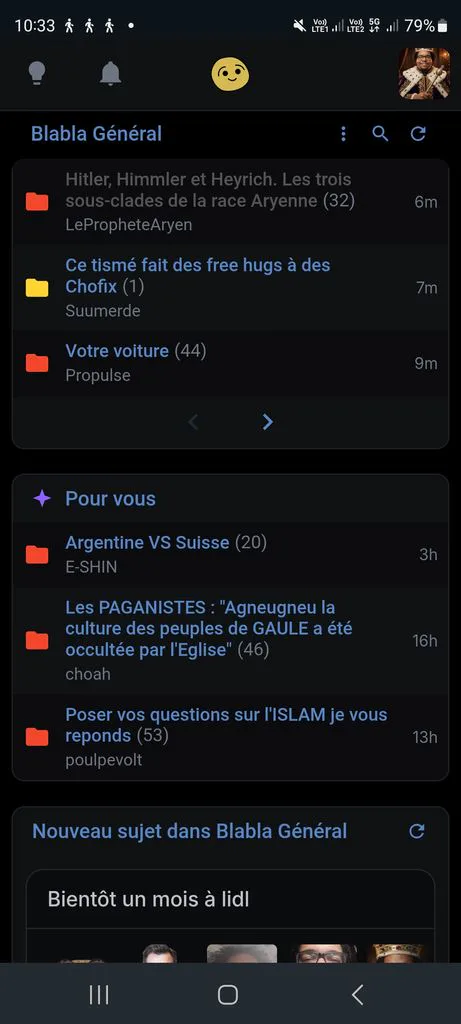Refresh the Blabla Général topic list

click(x=418, y=134)
